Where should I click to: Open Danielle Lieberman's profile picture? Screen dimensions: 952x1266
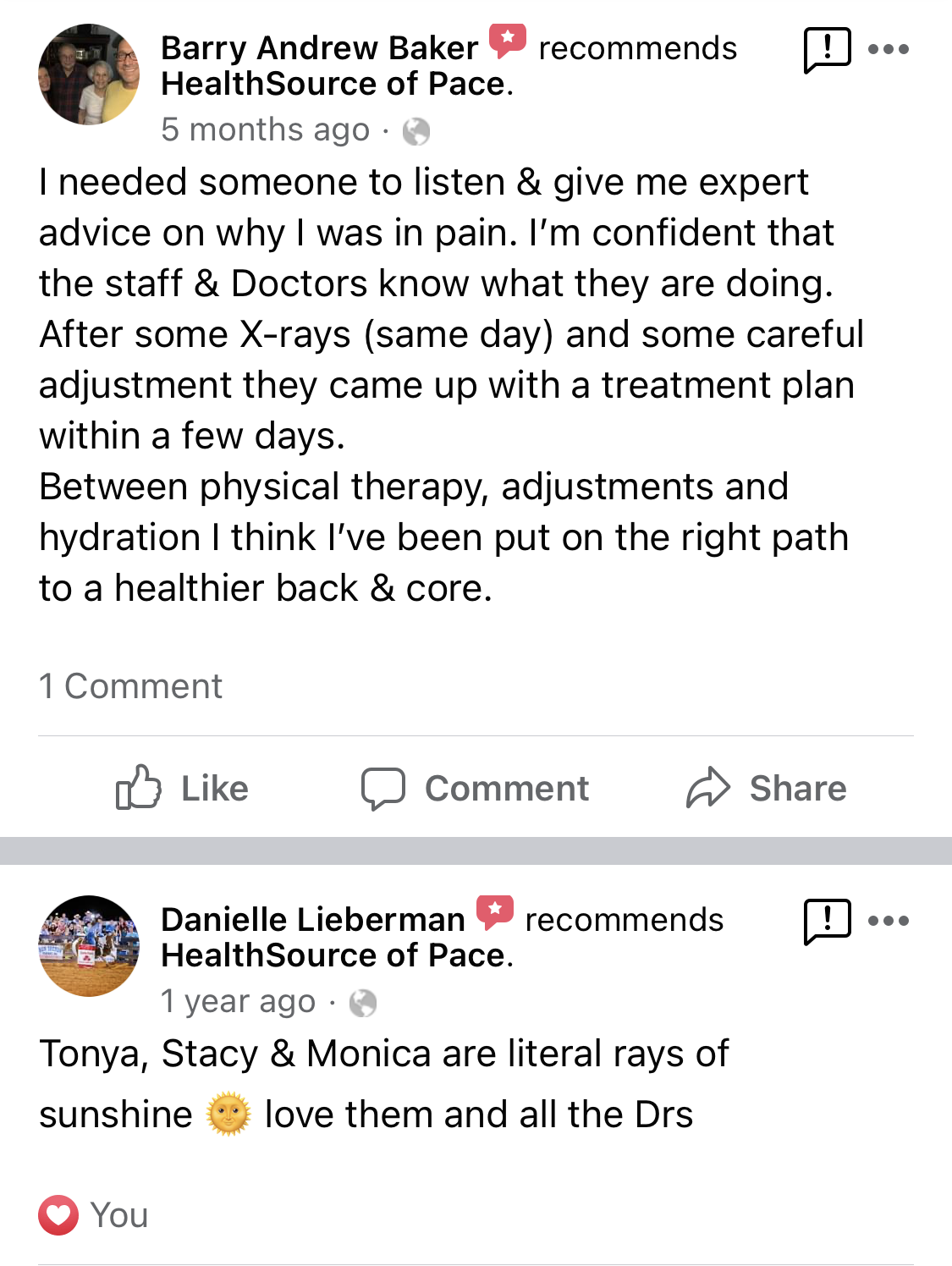click(x=90, y=946)
